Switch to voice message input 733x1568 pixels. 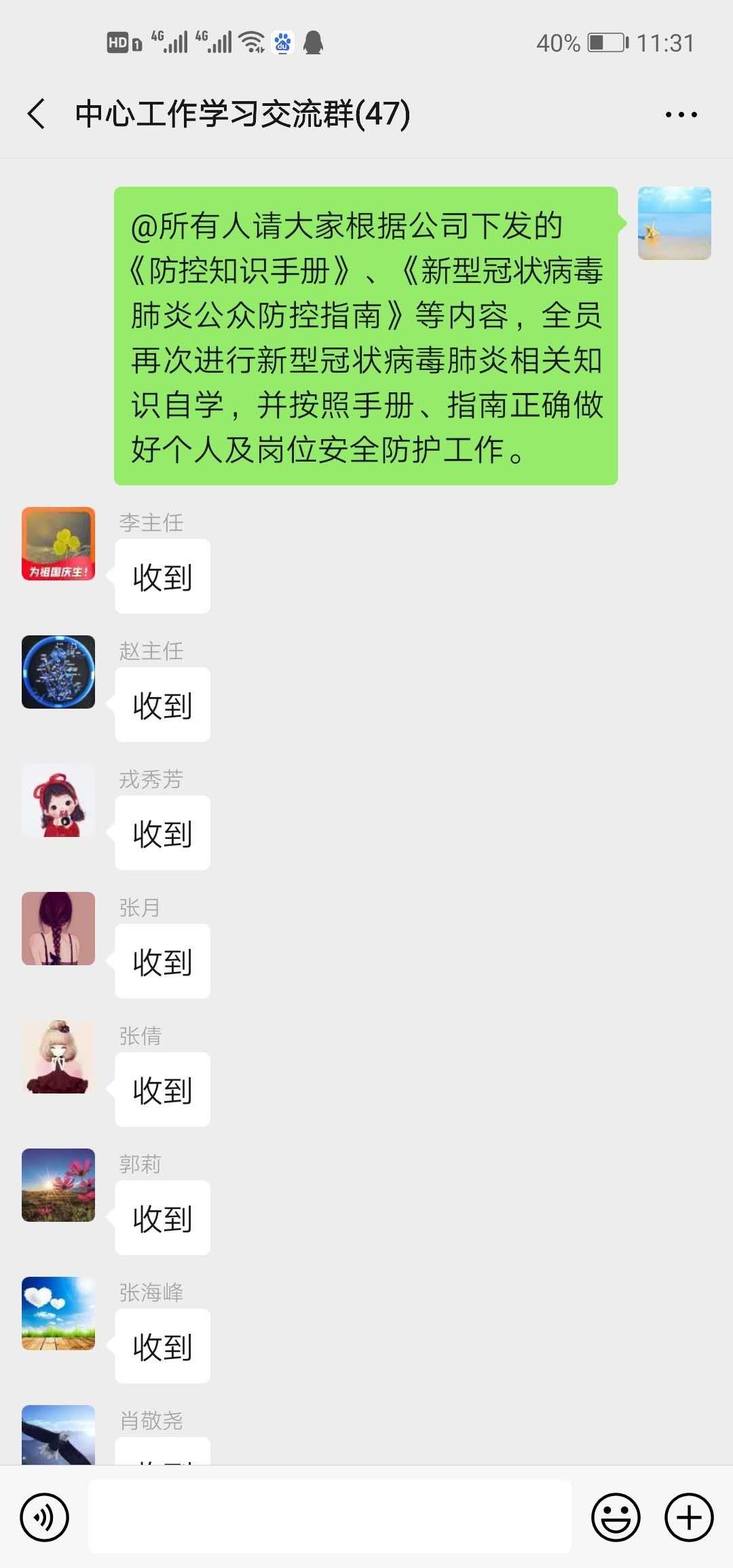point(45,1517)
